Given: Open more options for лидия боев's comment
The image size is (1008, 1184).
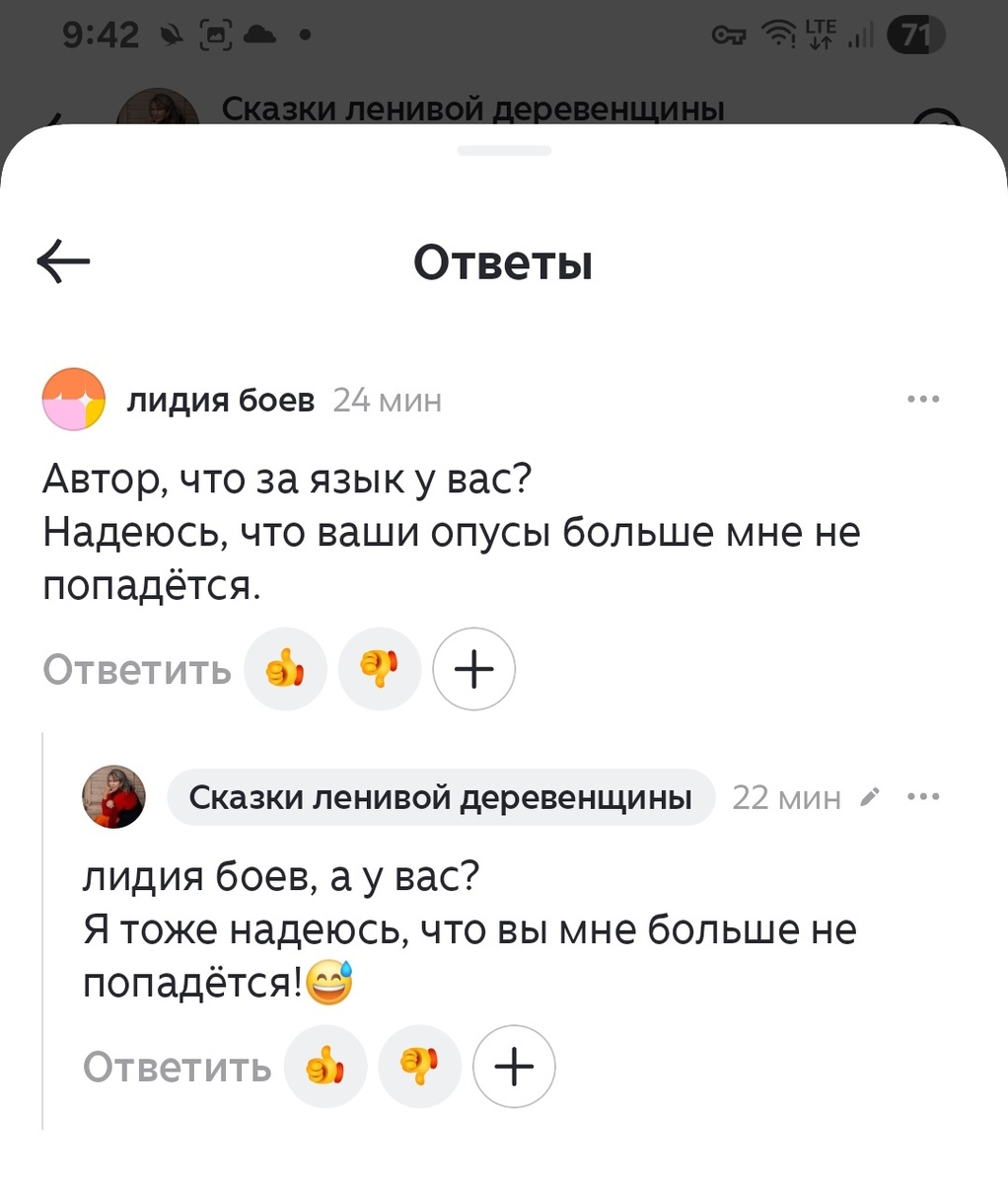Looking at the screenshot, I should point(922,400).
